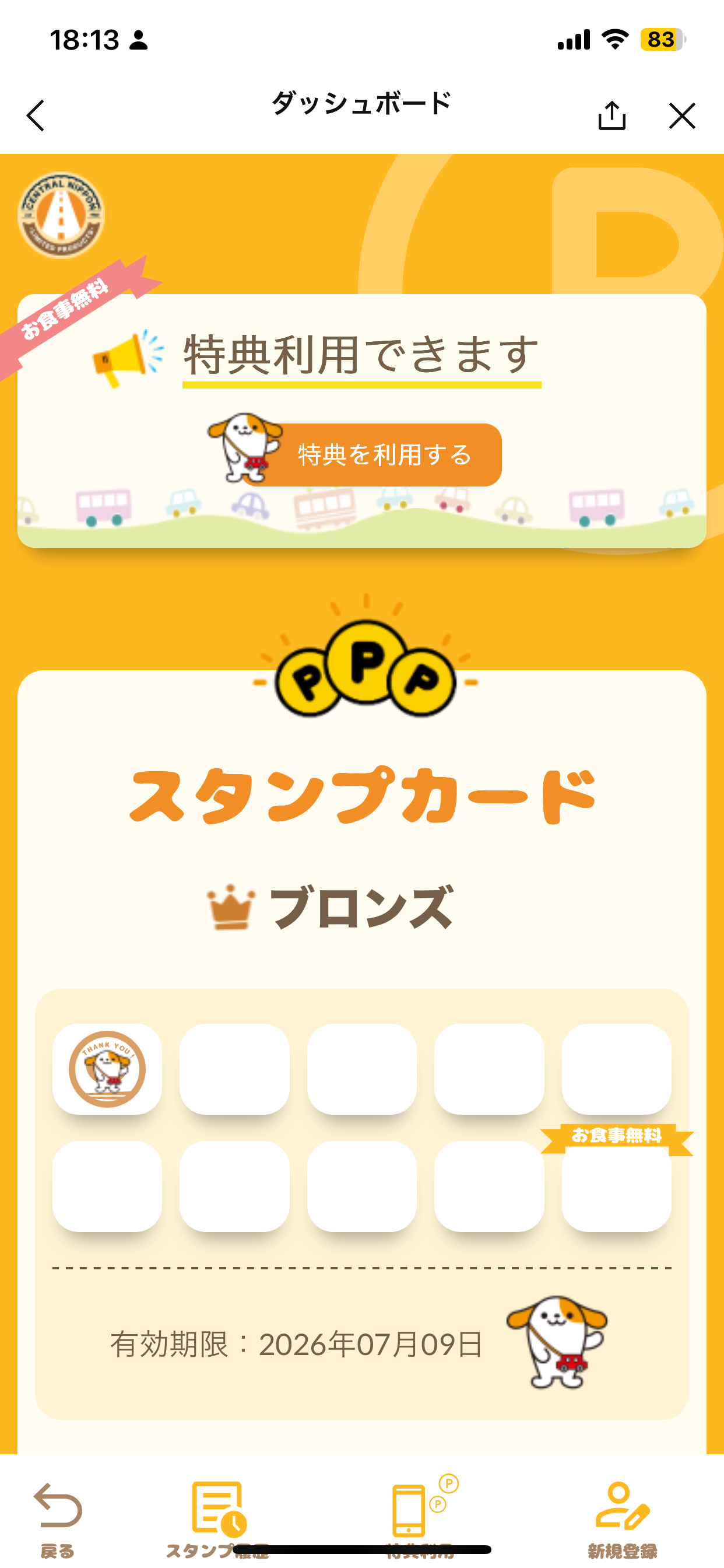
Task: Go back with the top-left arrow
Action: [x=36, y=116]
